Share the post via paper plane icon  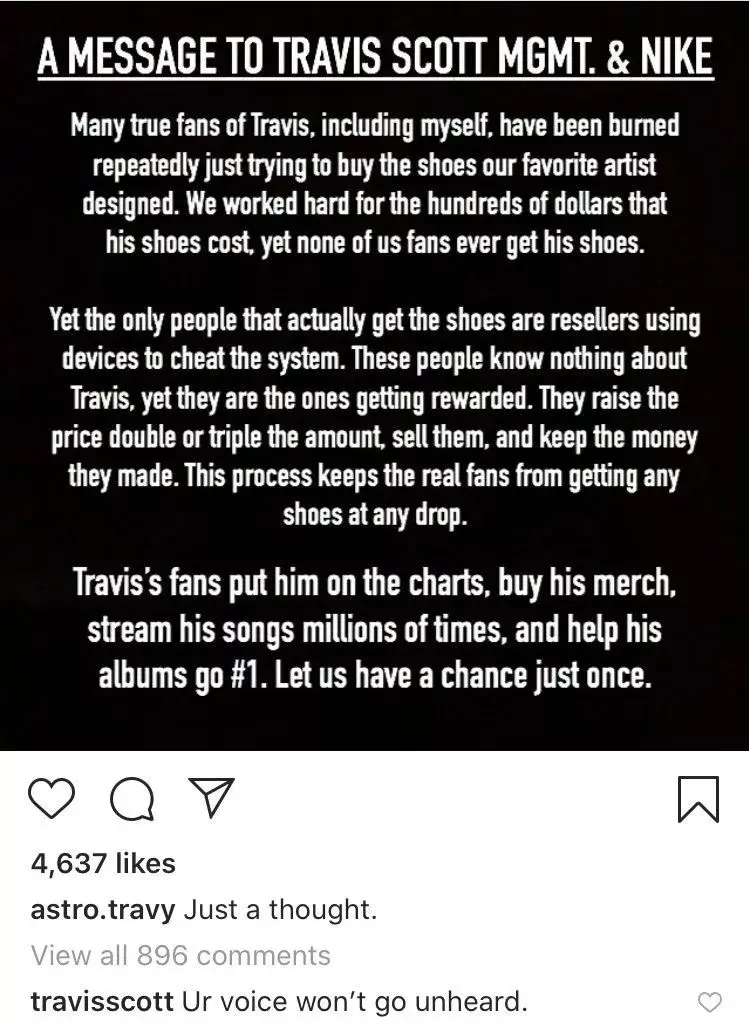210,799
